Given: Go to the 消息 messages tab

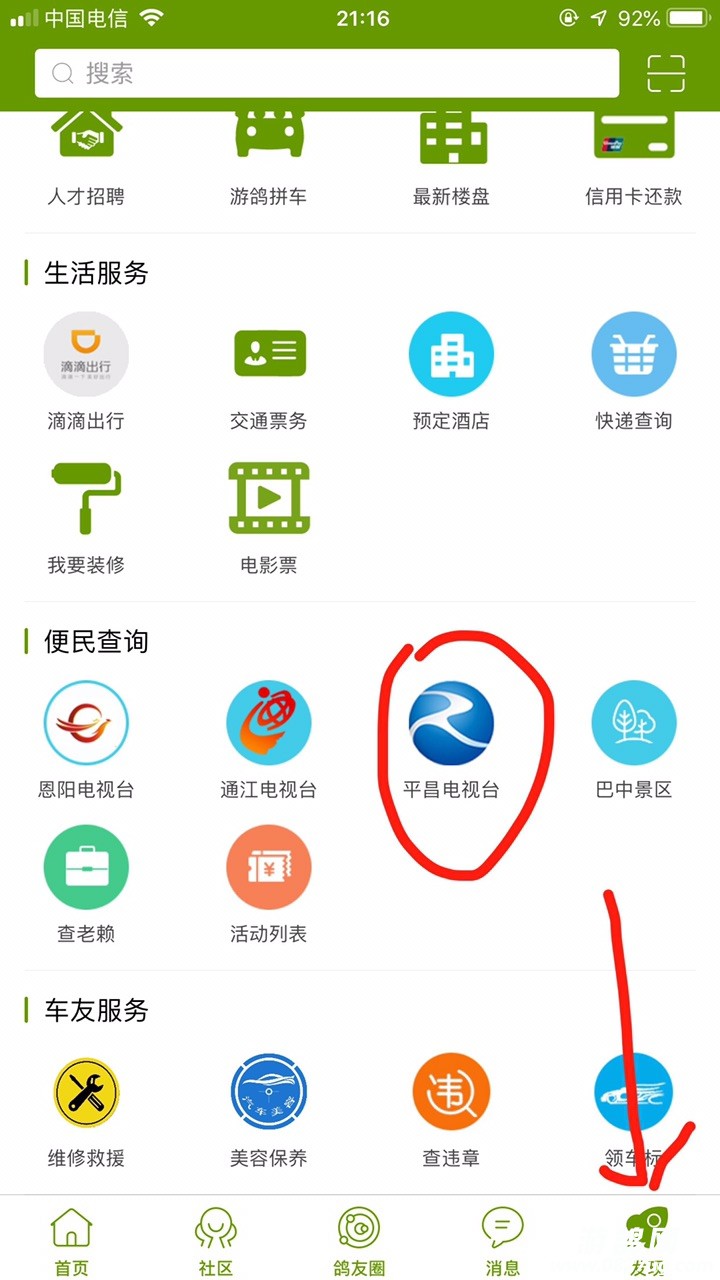Looking at the screenshot, I should (x=503, y=1240).
